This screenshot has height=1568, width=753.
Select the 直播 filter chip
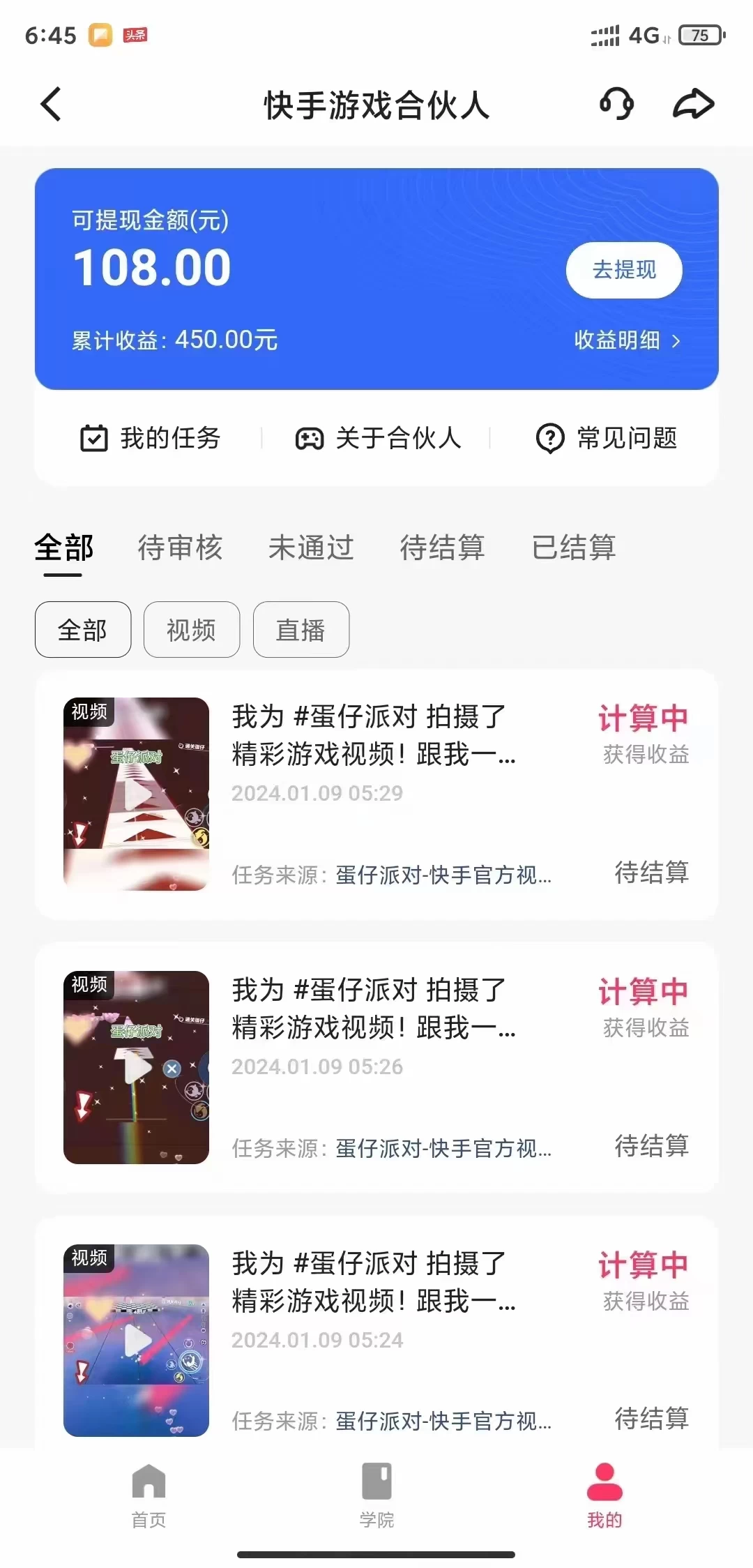pyautogui.click(x=301, y=630)
